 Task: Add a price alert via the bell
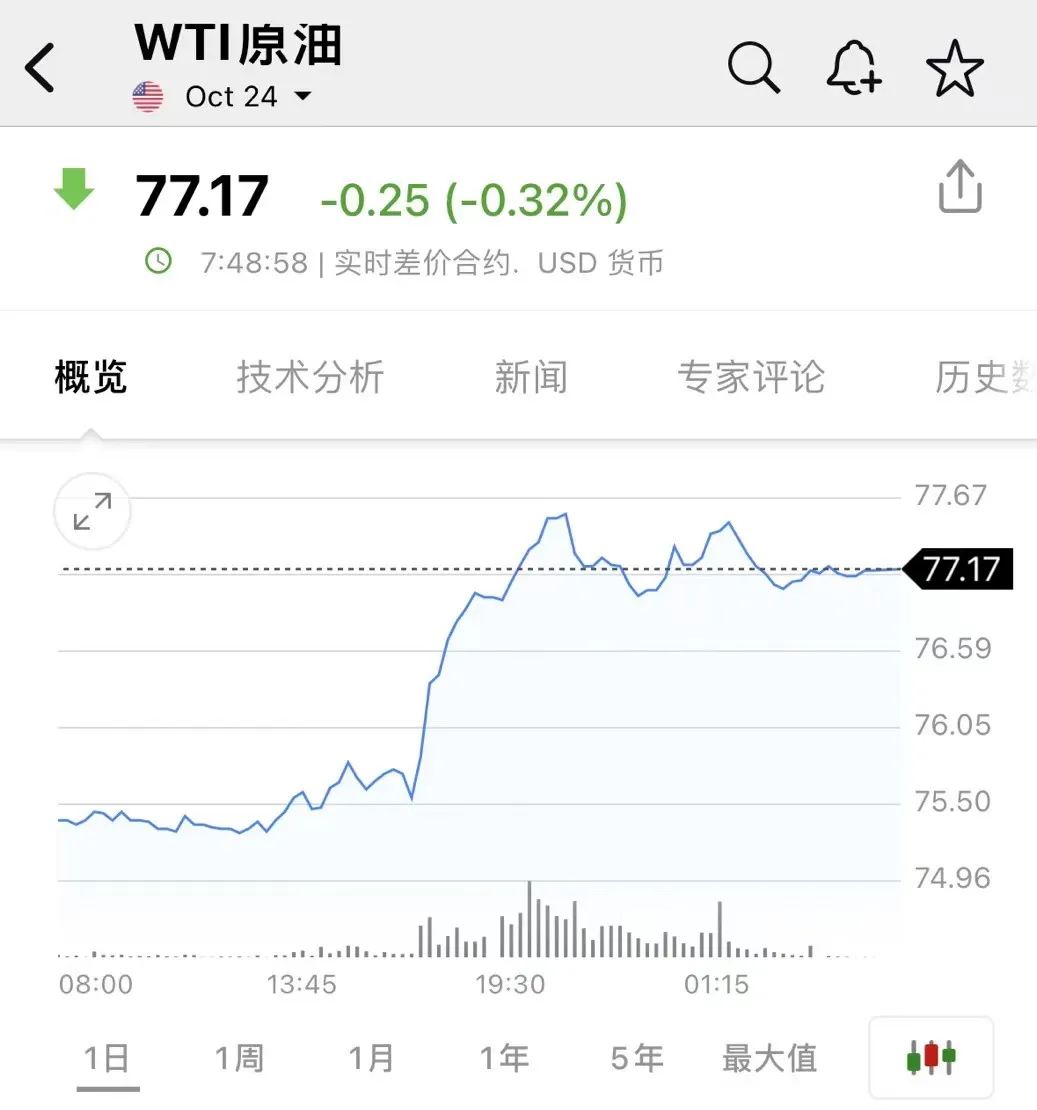[x=854, y=68]
